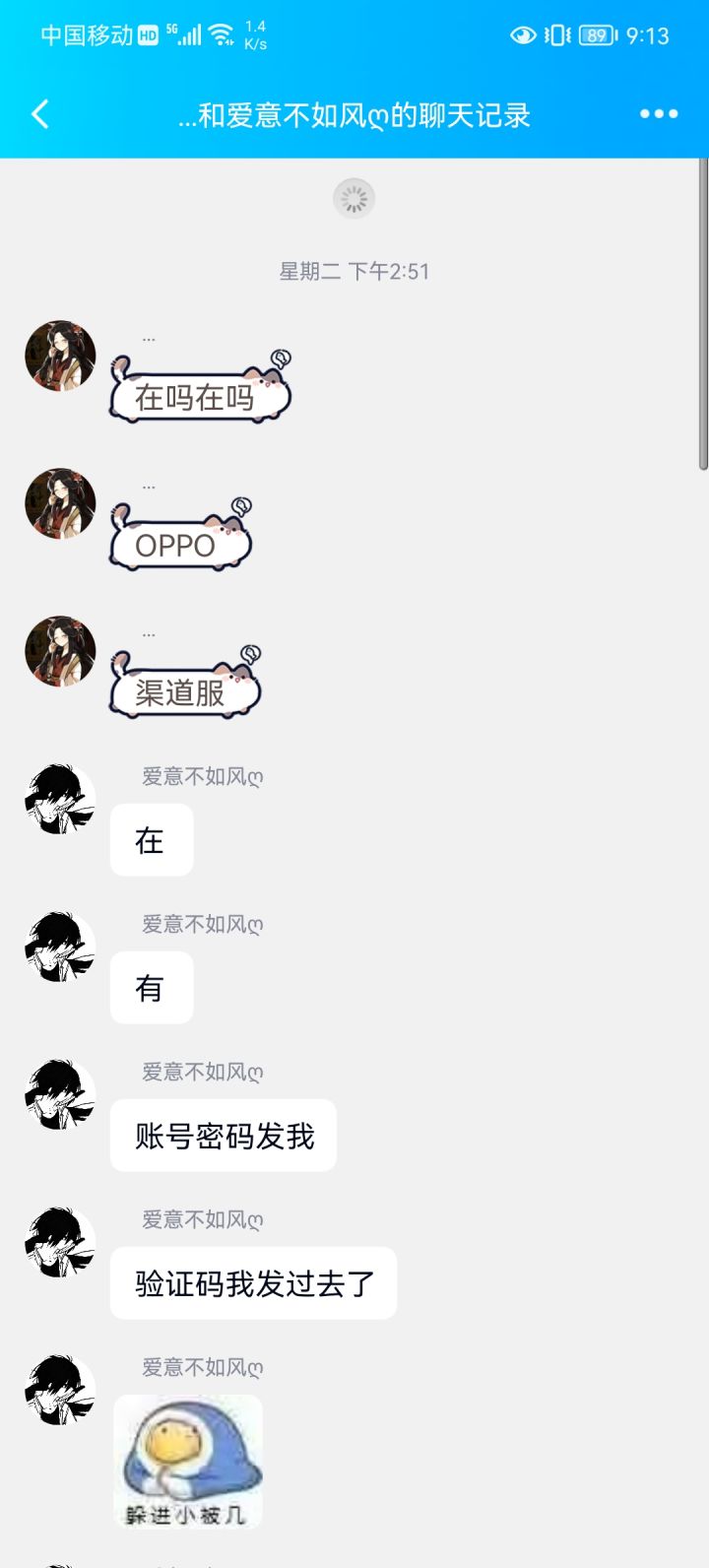This screenshot has width=709, height=1568.
Task: Tap the OPPO message bubble
Action: point(182,545)
